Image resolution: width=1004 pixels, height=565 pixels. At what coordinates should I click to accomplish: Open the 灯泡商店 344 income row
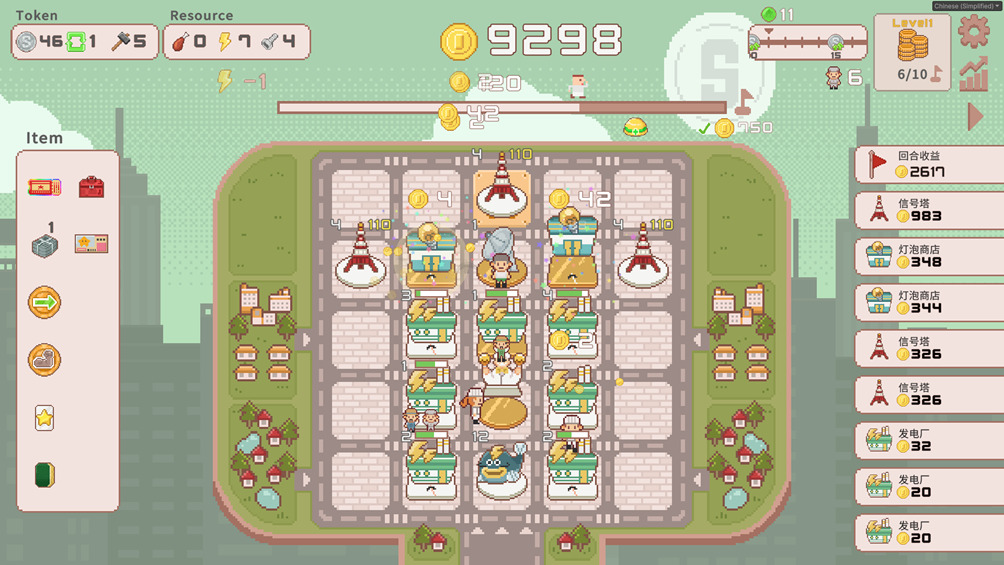tap(928, 302)
